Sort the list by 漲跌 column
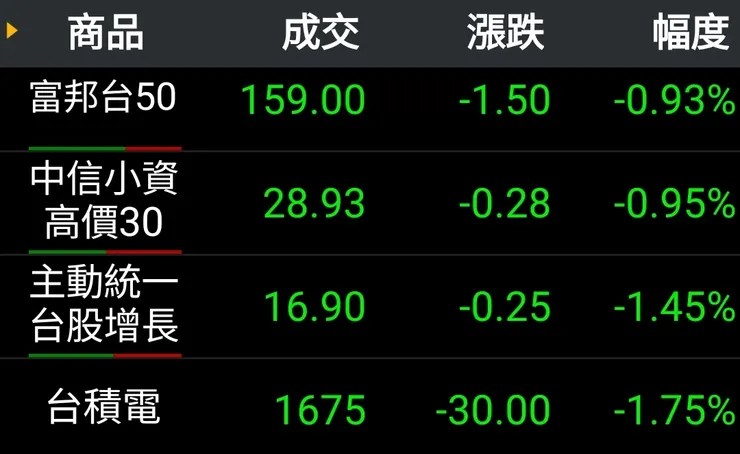740x454 pixels. (505, 33)
